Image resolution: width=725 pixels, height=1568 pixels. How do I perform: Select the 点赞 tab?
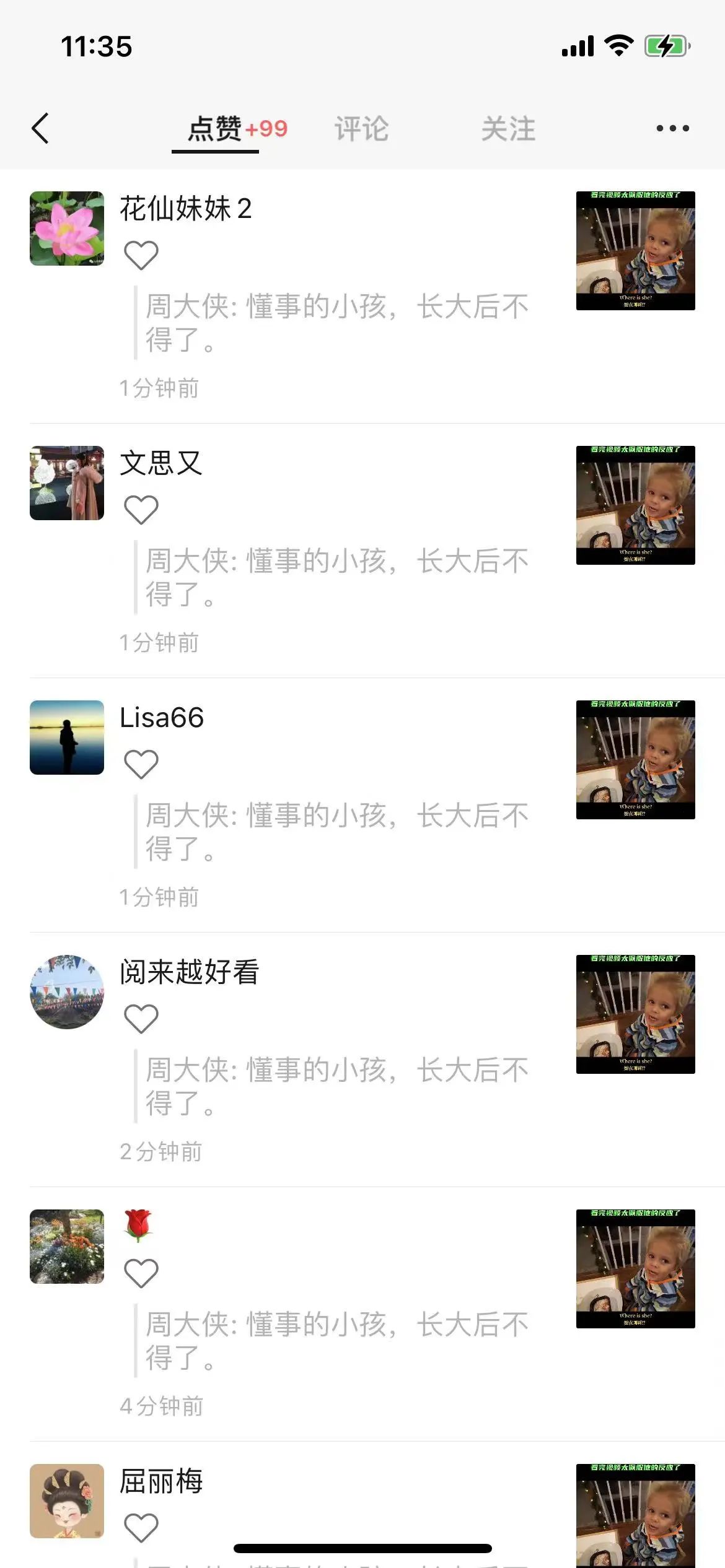pyautogui.click(x=215, y=129)
